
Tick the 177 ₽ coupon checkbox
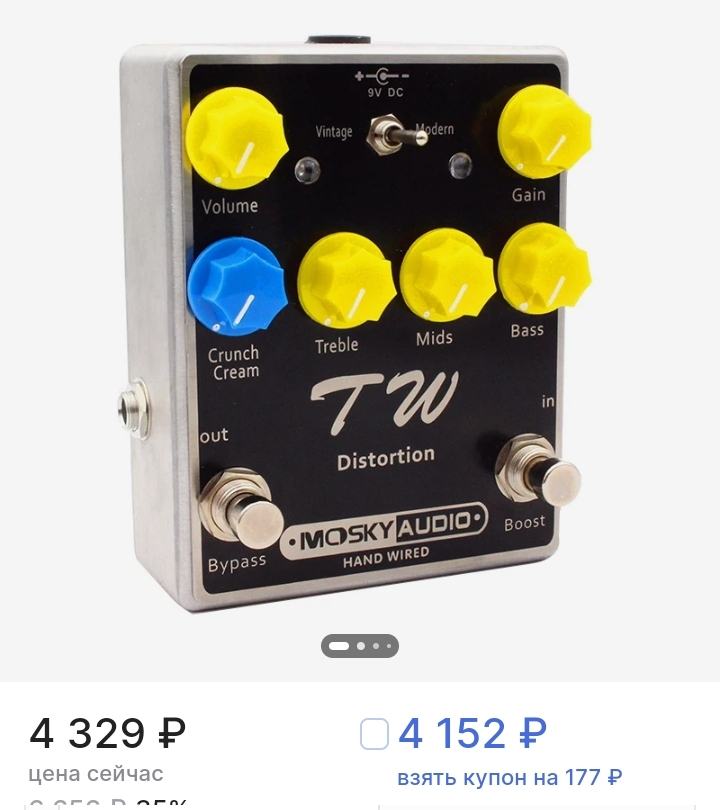[x=374, y=735]
